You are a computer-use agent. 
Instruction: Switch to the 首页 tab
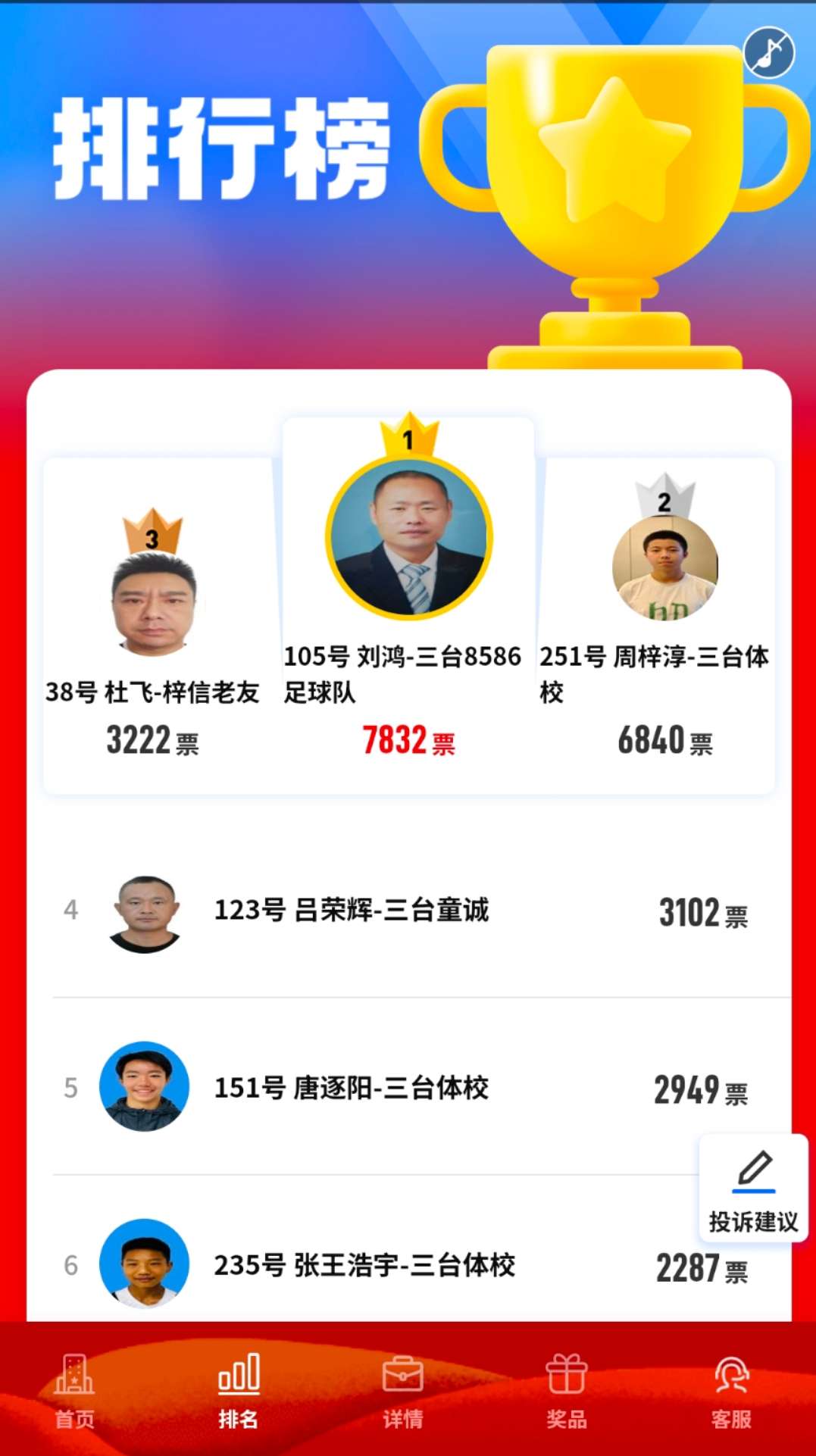[74, 1391]
